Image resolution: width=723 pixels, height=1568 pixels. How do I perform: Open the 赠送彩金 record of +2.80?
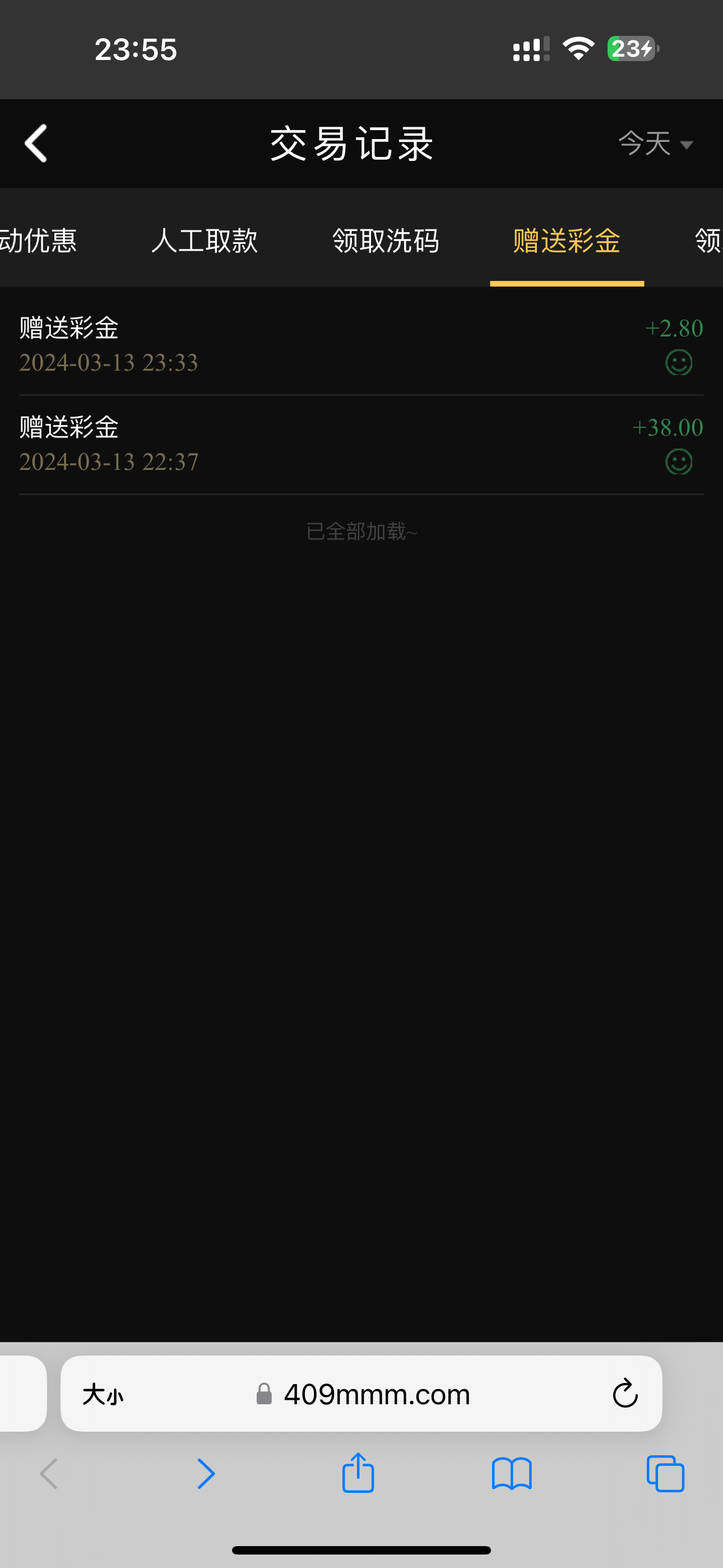[361, 344]
